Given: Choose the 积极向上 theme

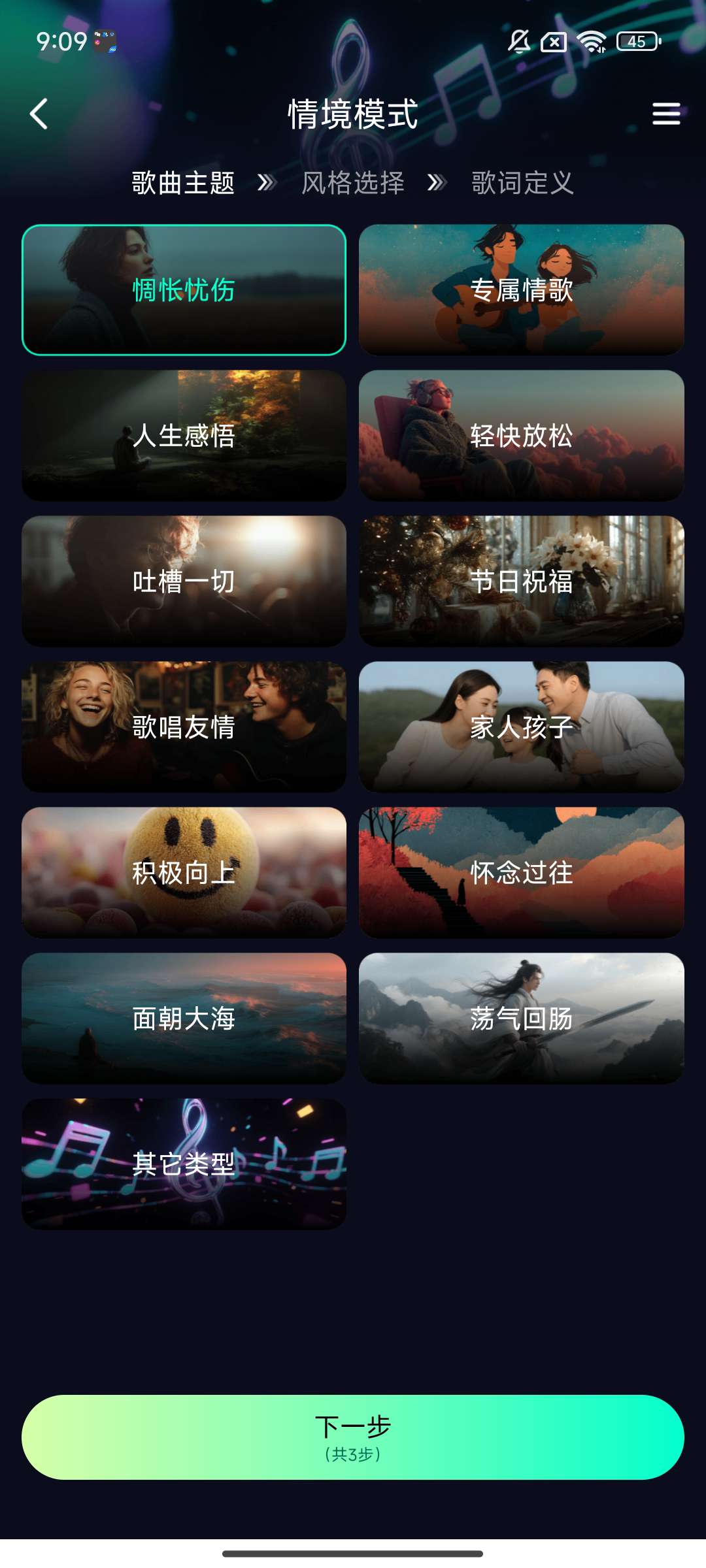Looking at the screenshot, I should 184,873.
